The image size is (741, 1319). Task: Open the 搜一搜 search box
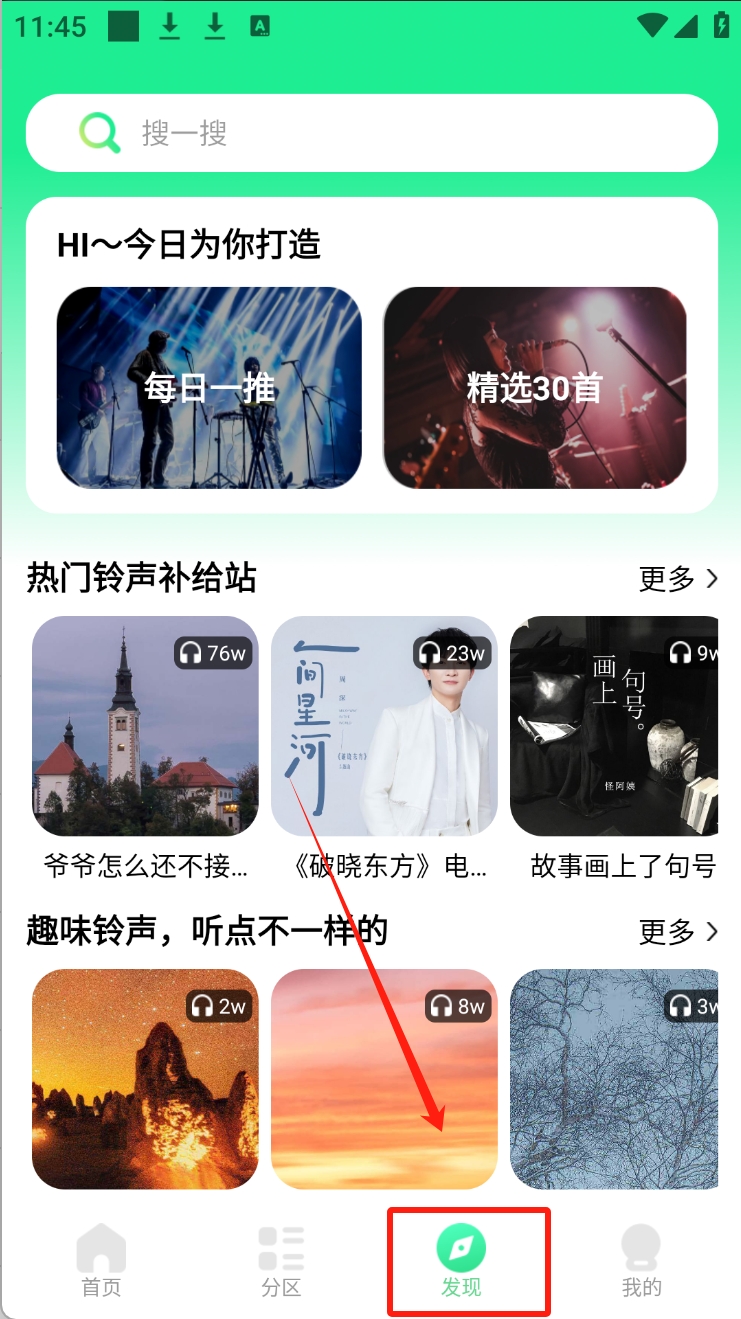coord(371,133)
